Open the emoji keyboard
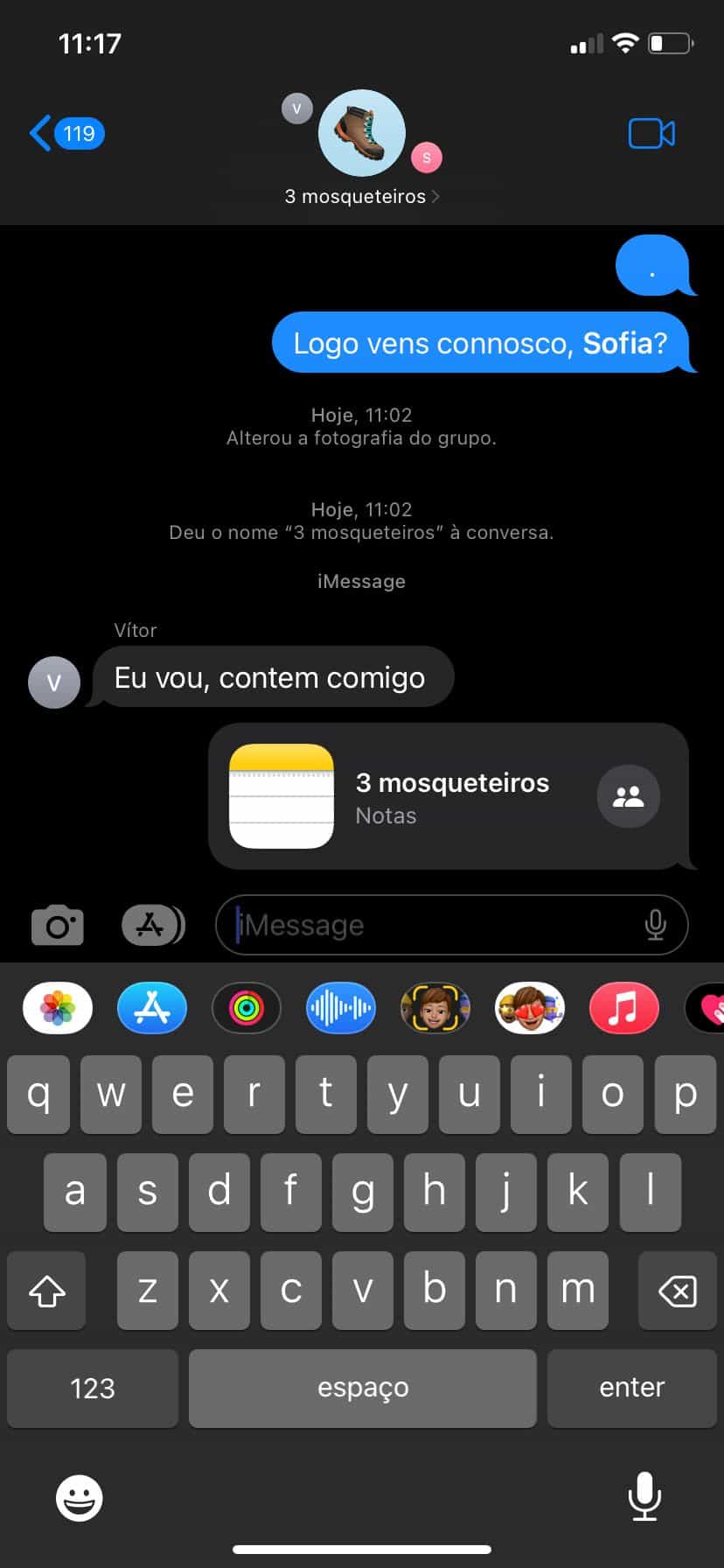724x1568 pixels. [x=80, y=1498]
